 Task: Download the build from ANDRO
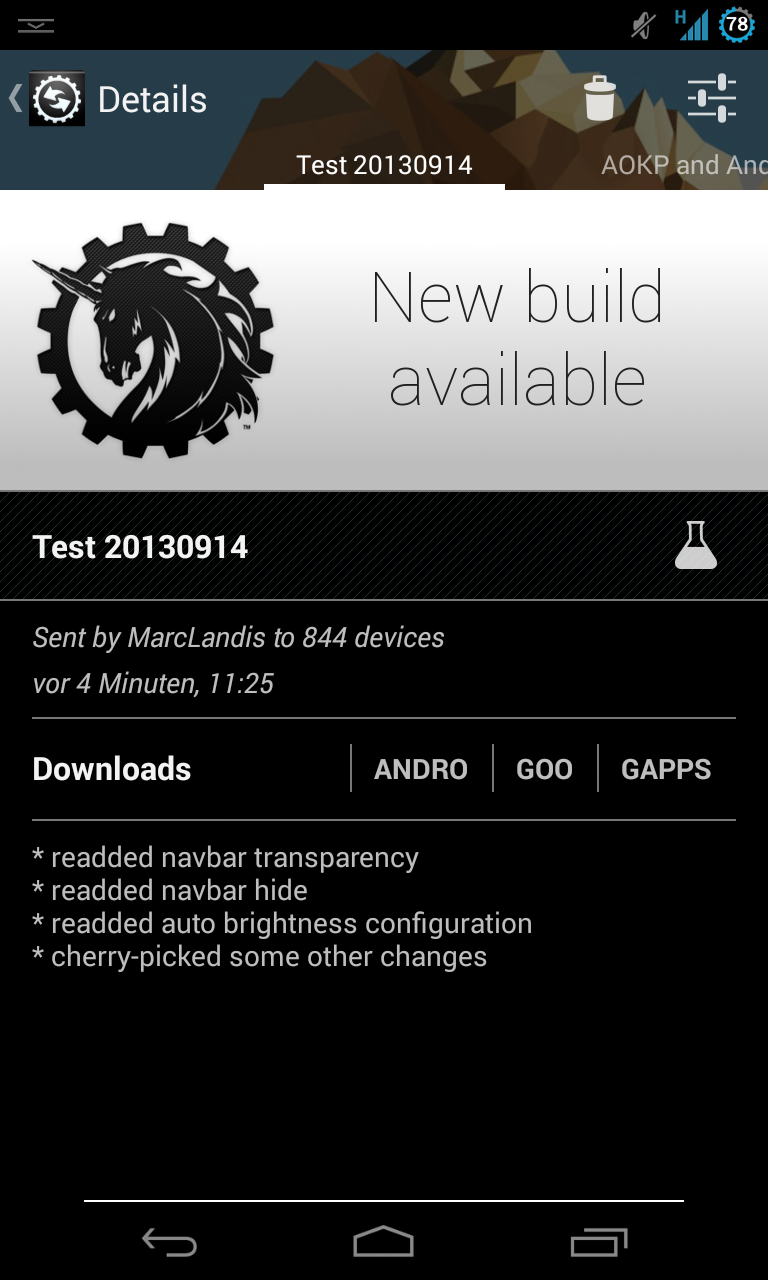click(x=421, y=769)
